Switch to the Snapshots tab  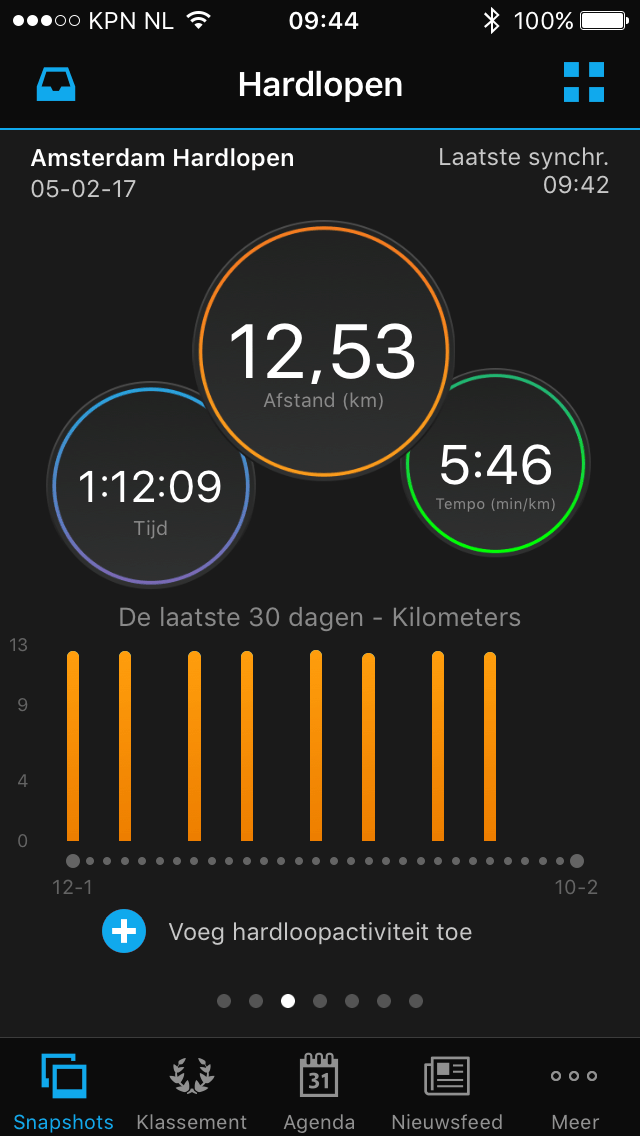[64, 1090]
